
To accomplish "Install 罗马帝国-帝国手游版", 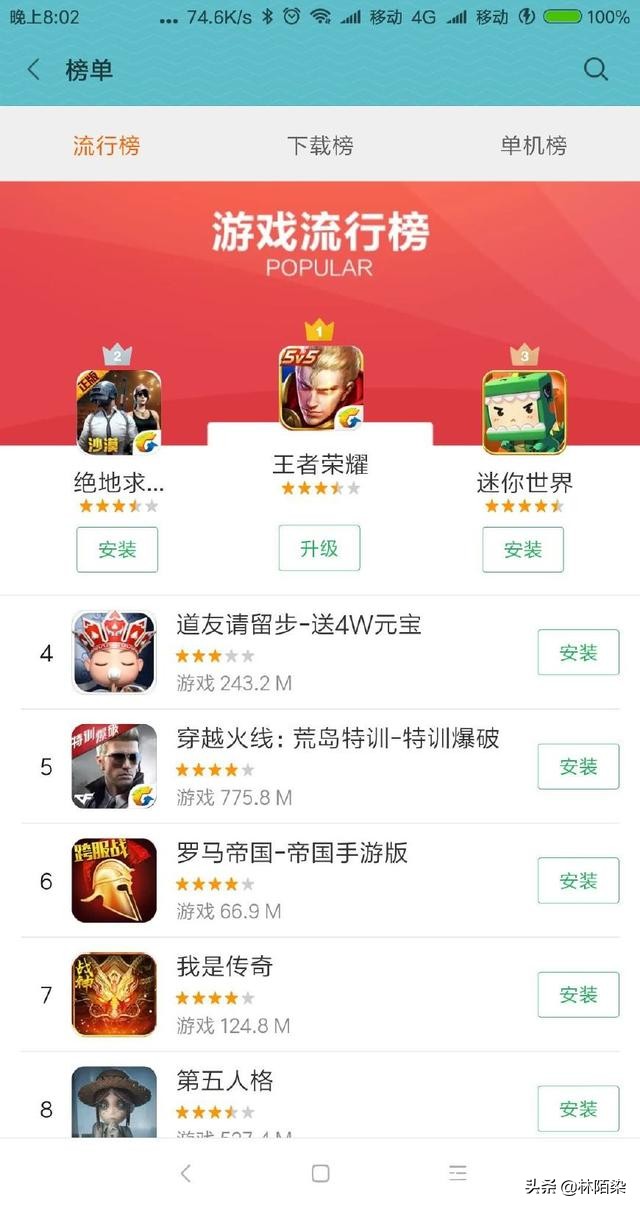I will tap(578, 881).
